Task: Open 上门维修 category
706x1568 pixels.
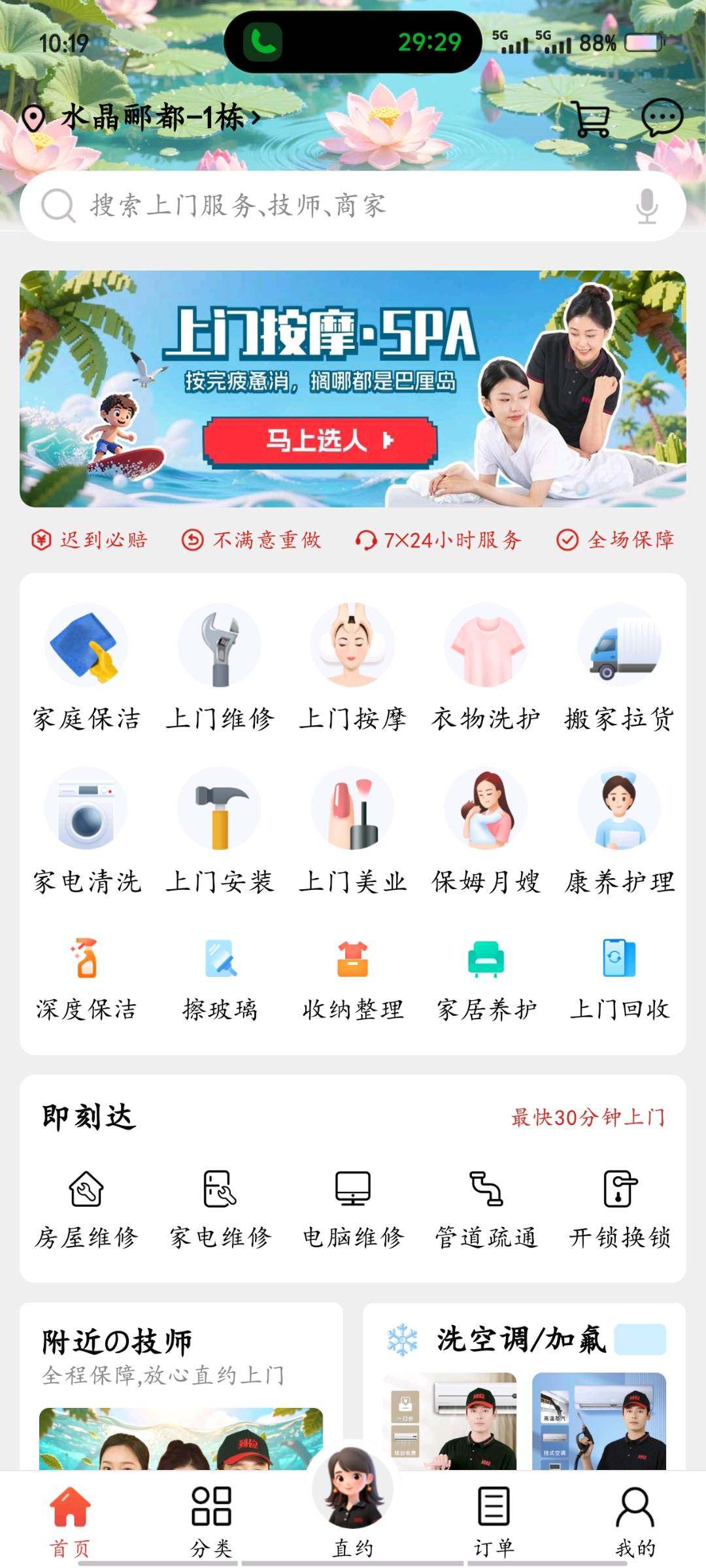Action: [x=220, y=666]
